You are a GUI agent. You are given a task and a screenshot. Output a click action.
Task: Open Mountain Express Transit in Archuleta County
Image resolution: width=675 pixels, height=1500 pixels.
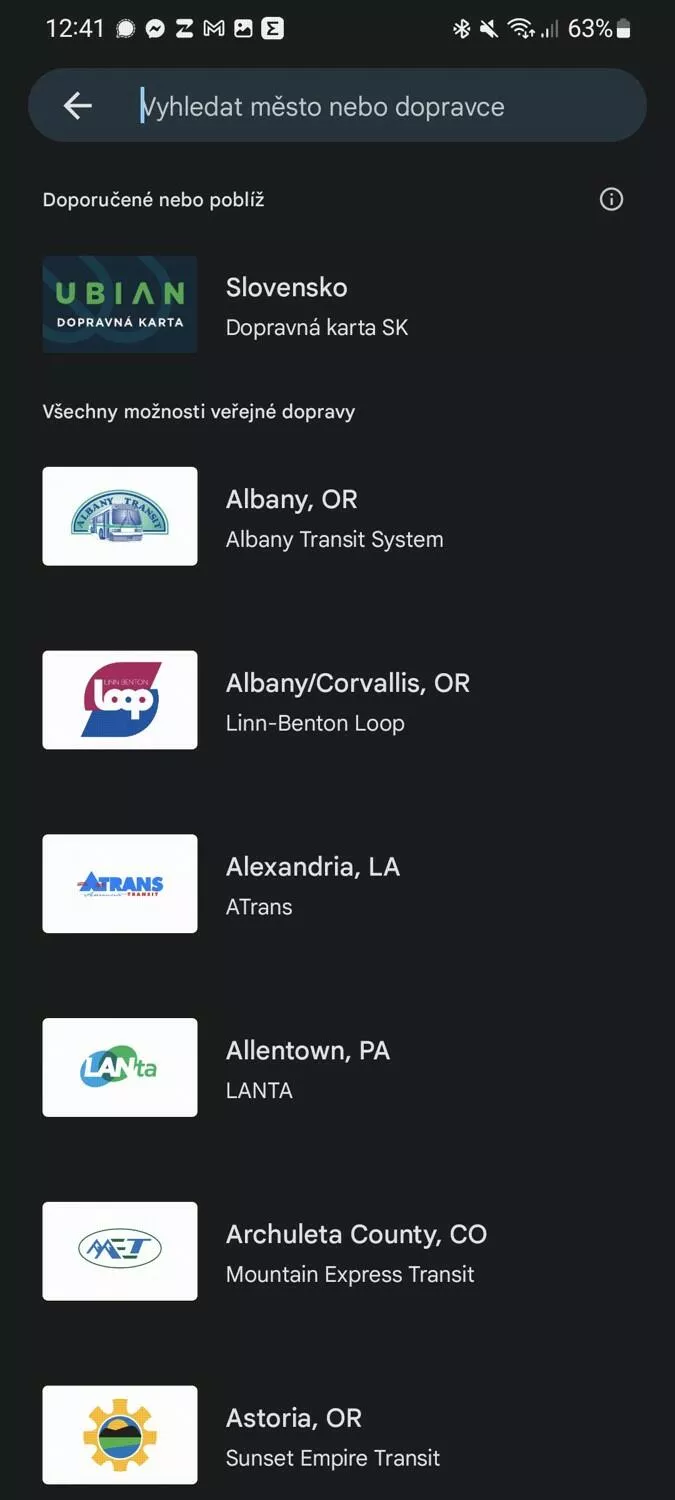tap(337, 1253)
